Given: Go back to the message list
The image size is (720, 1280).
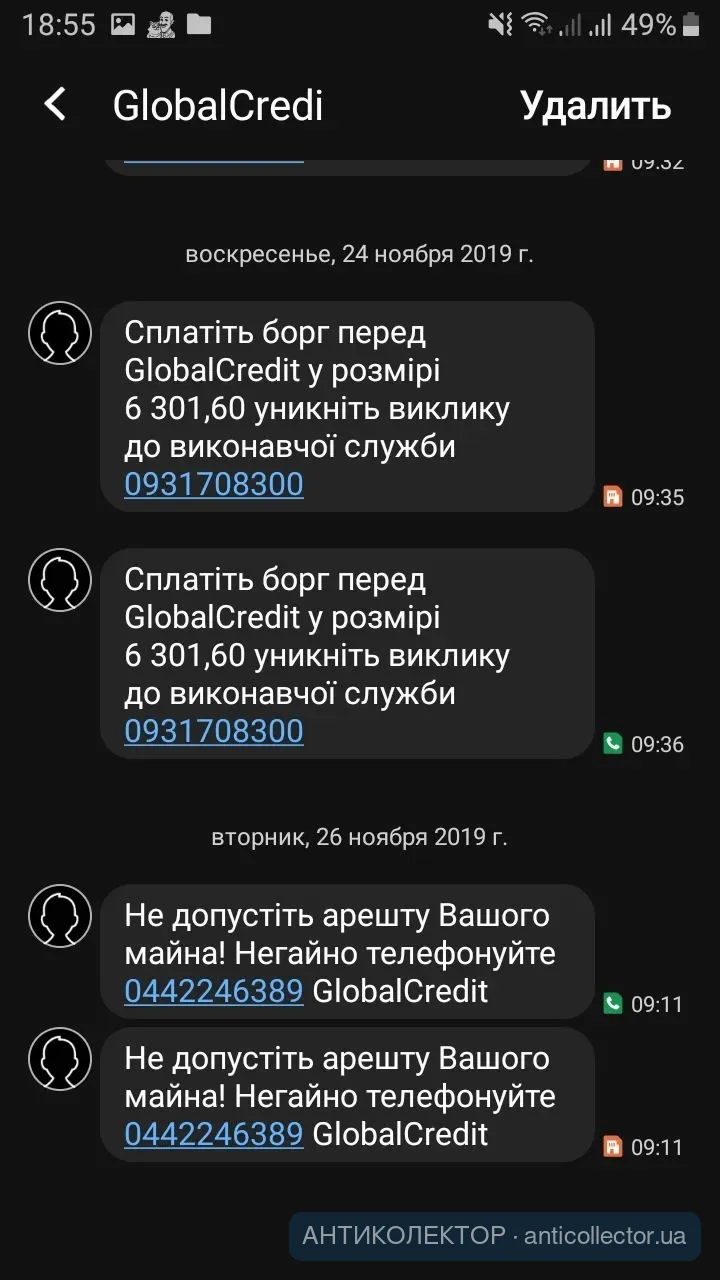Looking at the screenshot, I should [55, 105].
